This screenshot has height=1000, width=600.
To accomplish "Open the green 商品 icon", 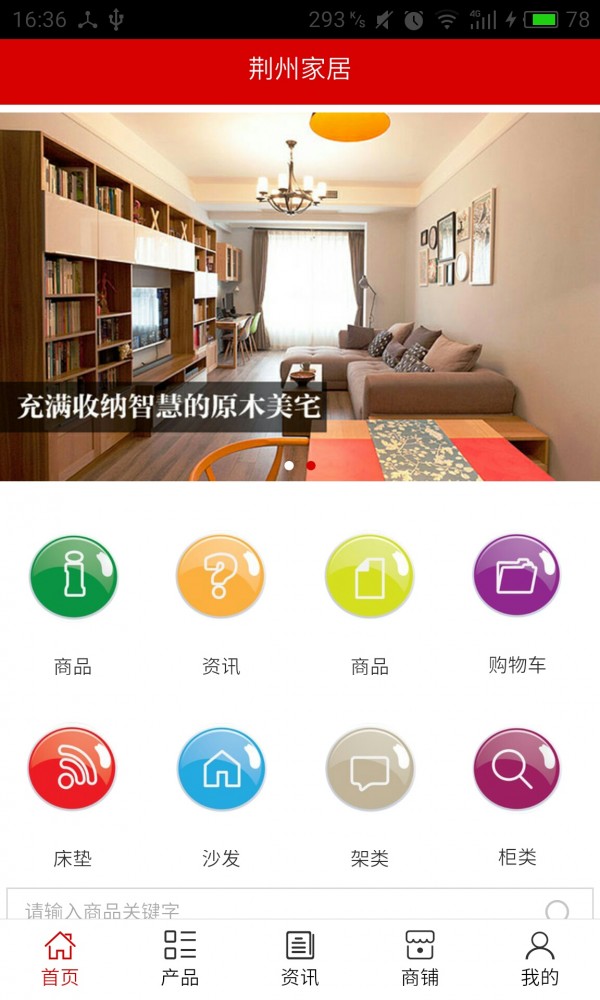I will tap(73, 577).
